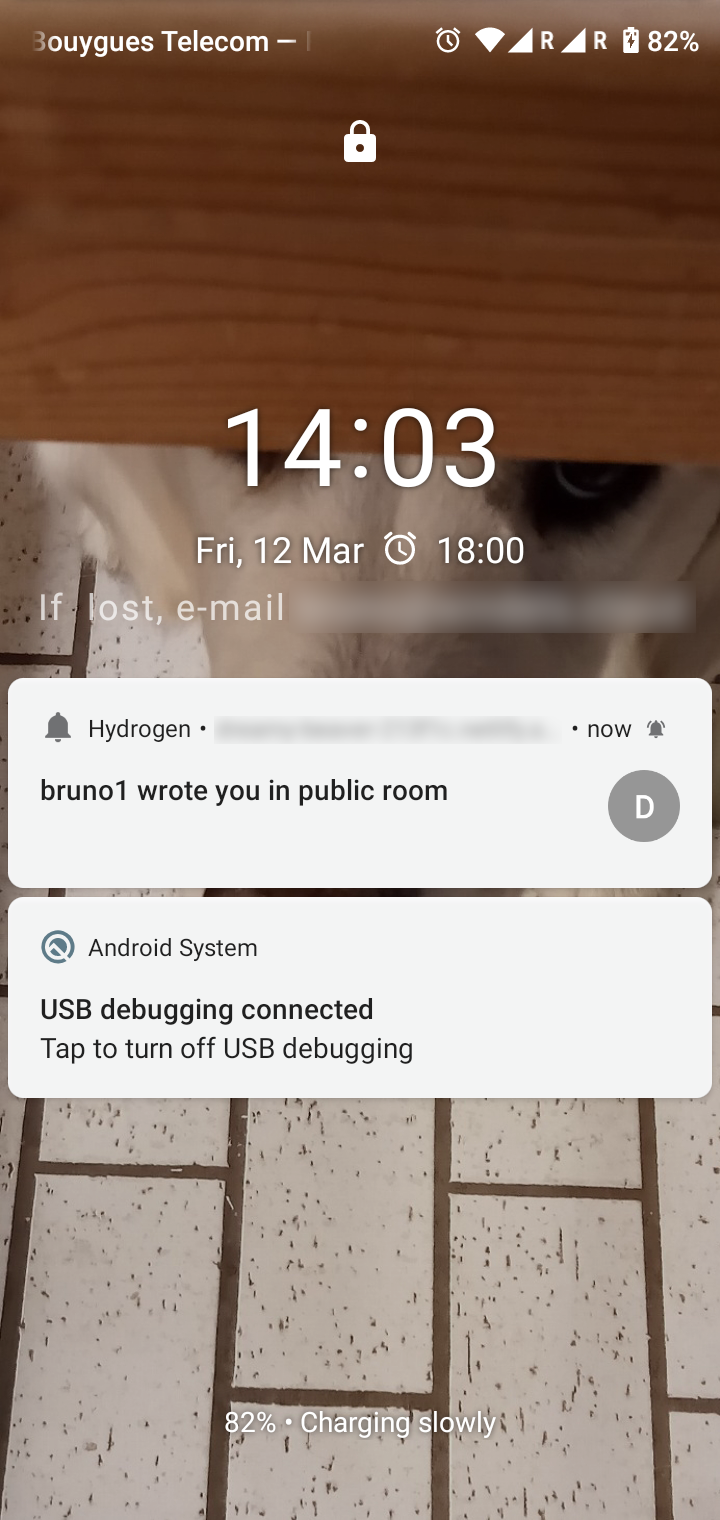
Task: Tap to turn off USB debugging
Action: (226, 1049)
